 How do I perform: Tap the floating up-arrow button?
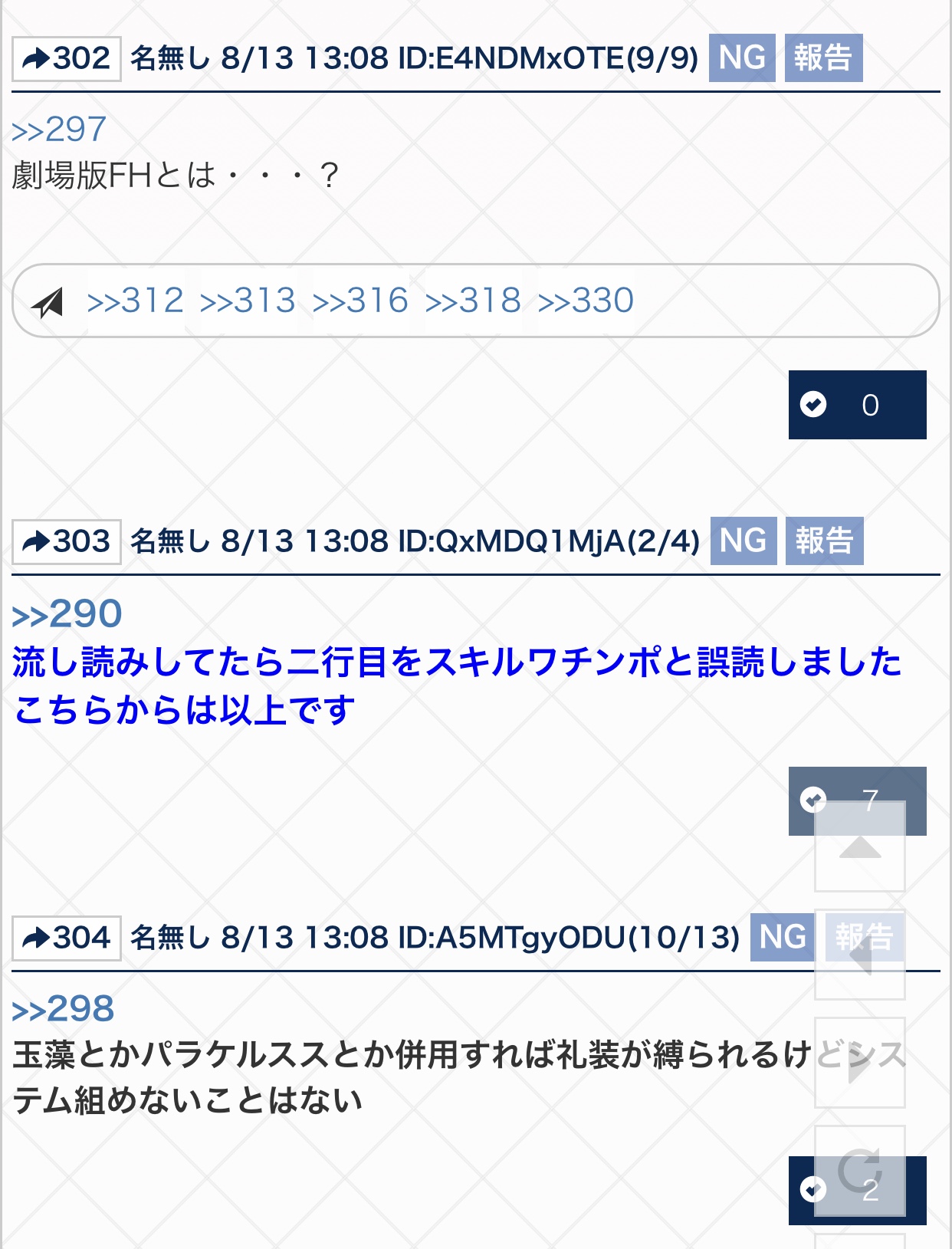pos(859,847)
